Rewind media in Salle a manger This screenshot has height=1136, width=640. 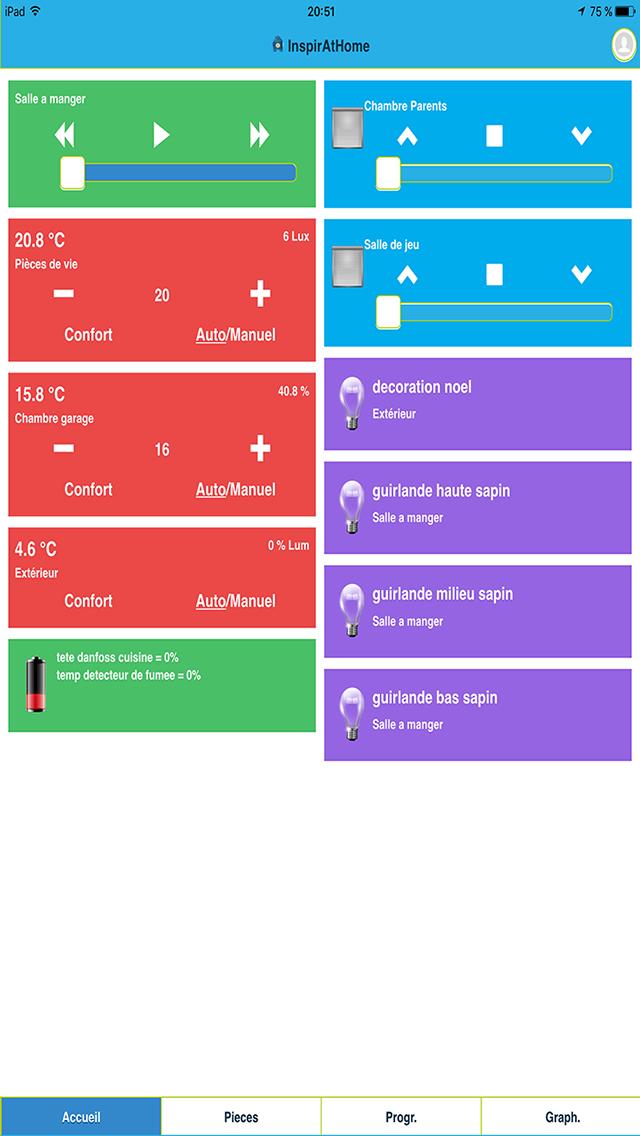65,135
